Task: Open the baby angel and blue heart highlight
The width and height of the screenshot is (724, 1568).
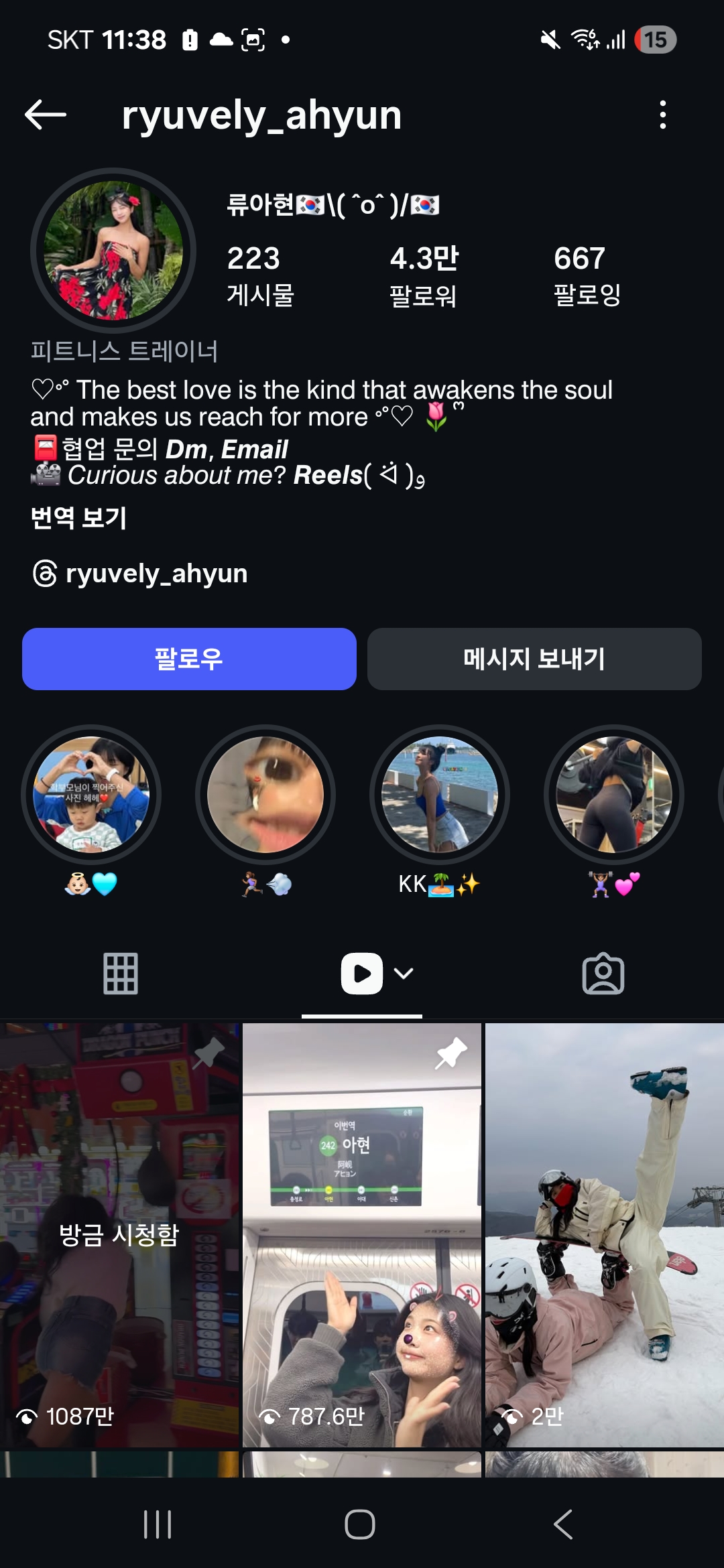Action: [91, 795]
